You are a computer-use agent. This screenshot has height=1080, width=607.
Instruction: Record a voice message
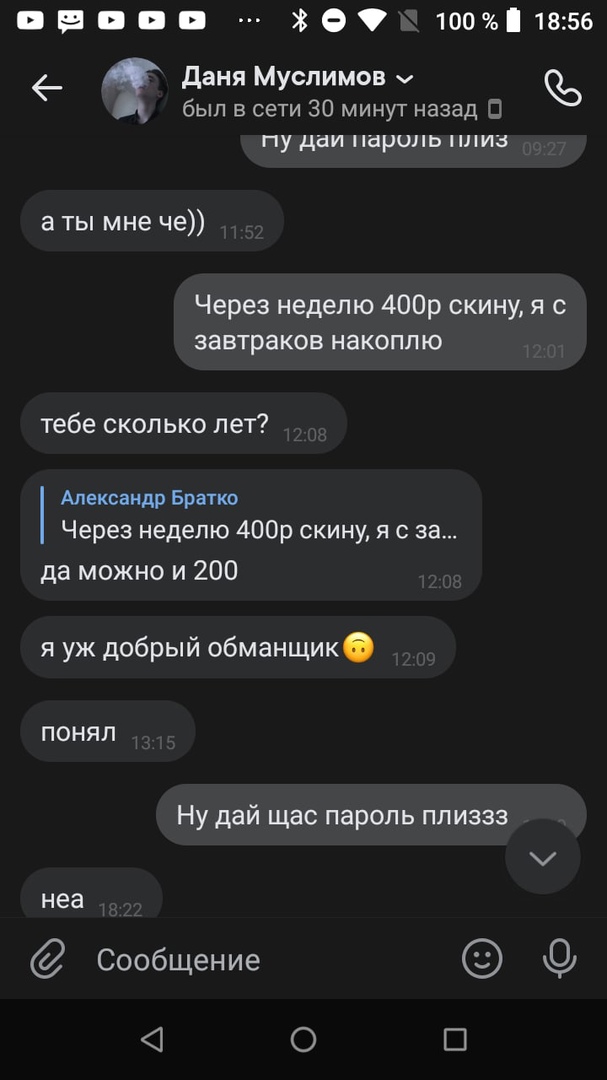559,959
